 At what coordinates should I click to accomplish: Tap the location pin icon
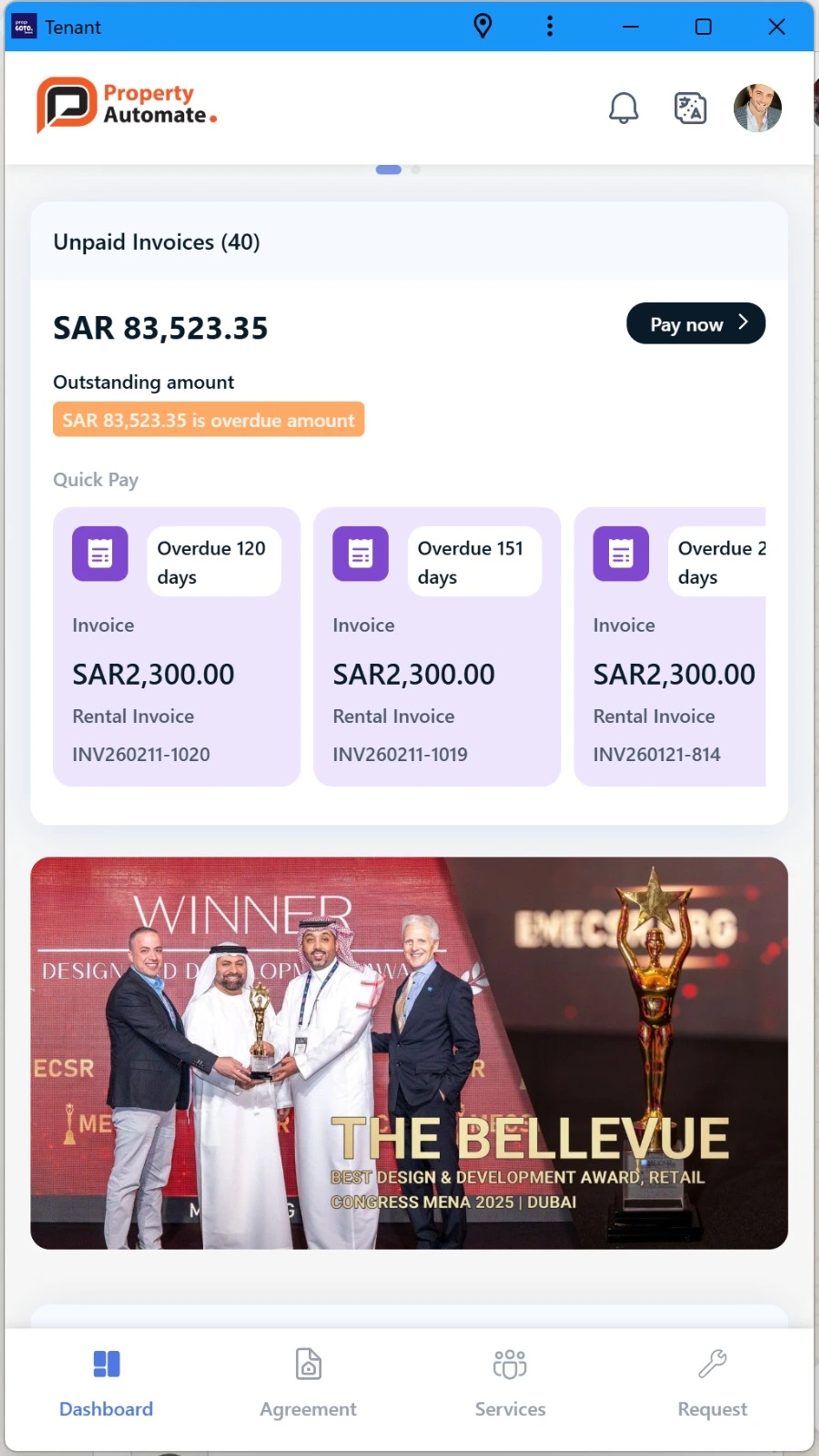482,26
